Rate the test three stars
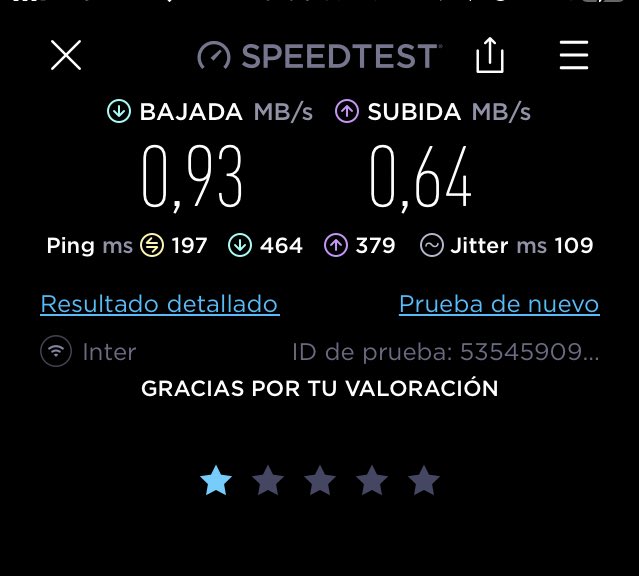Viewport: 639px width, 576px height. (320, 482)
